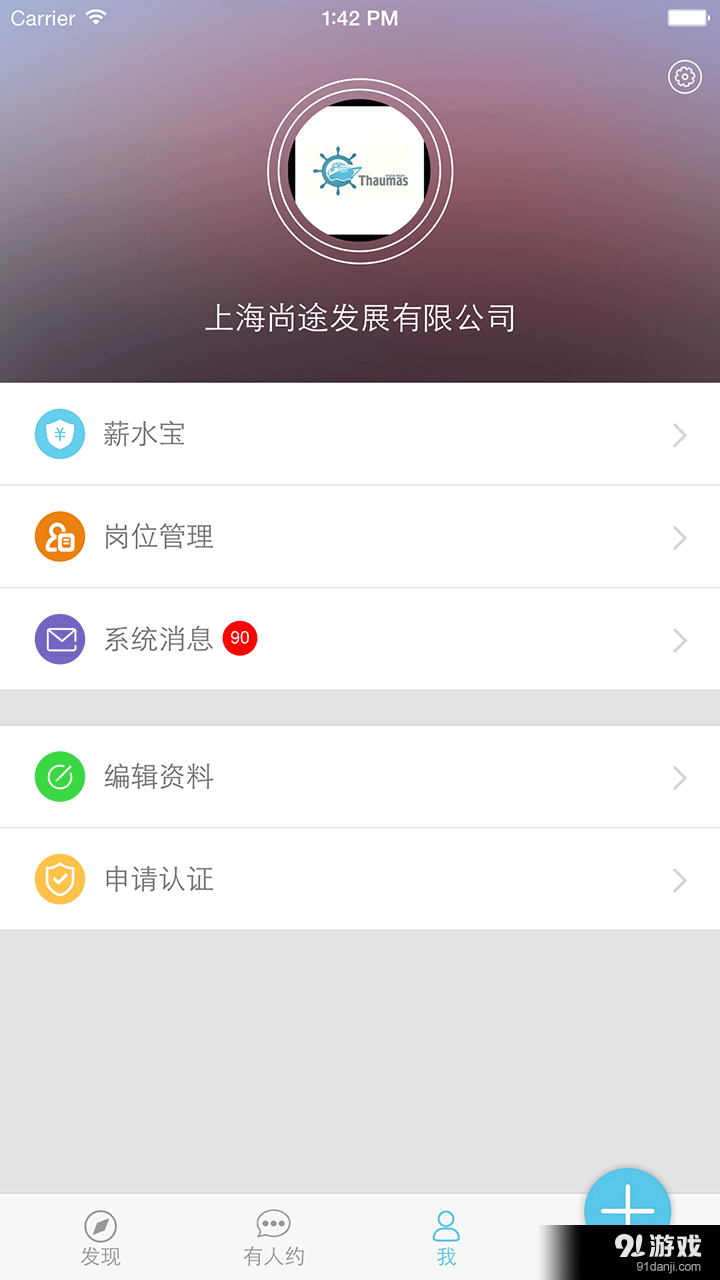Tap the 发现 compass icon
This screenshot has height=1280, width=720.
click(100, 1222)
